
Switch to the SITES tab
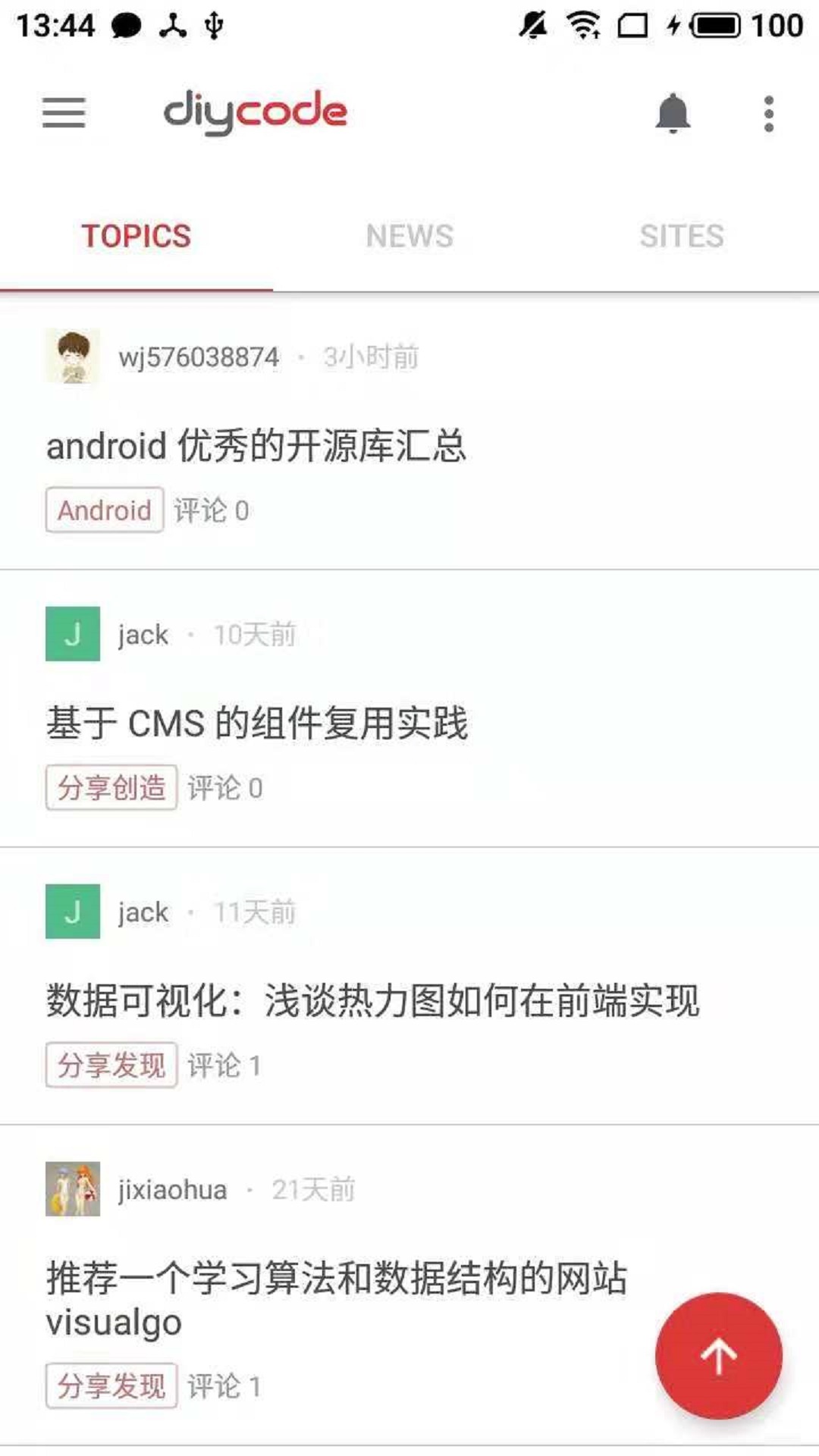(x=682, y=236)
